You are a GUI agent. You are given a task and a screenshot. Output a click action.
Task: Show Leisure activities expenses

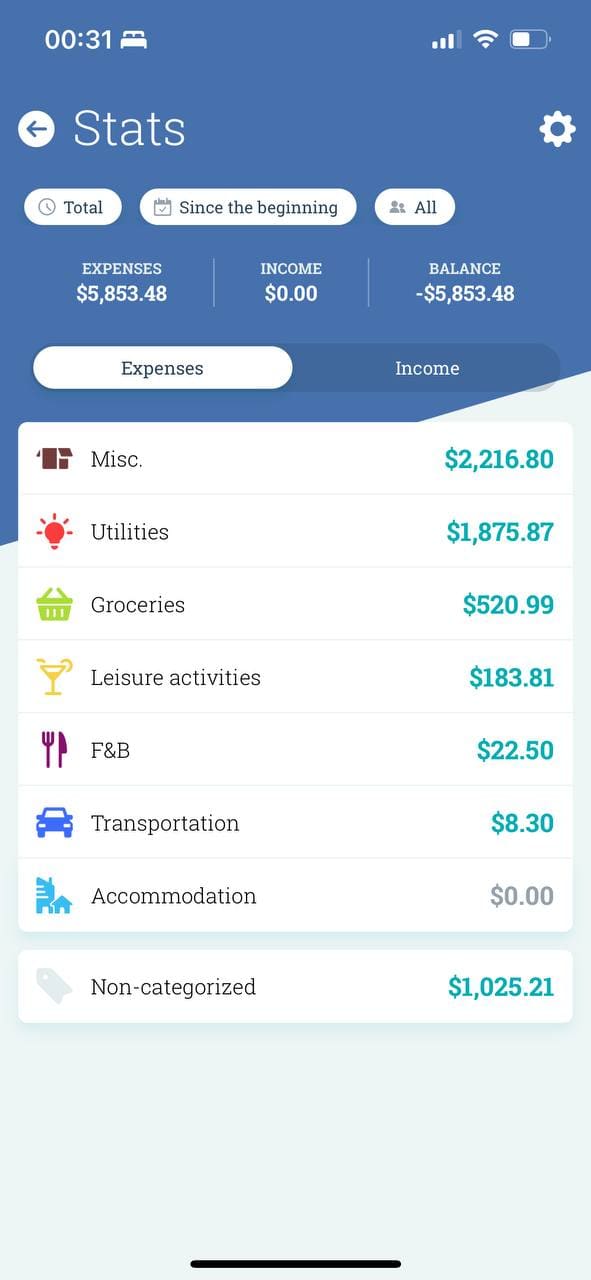(295, 677)
